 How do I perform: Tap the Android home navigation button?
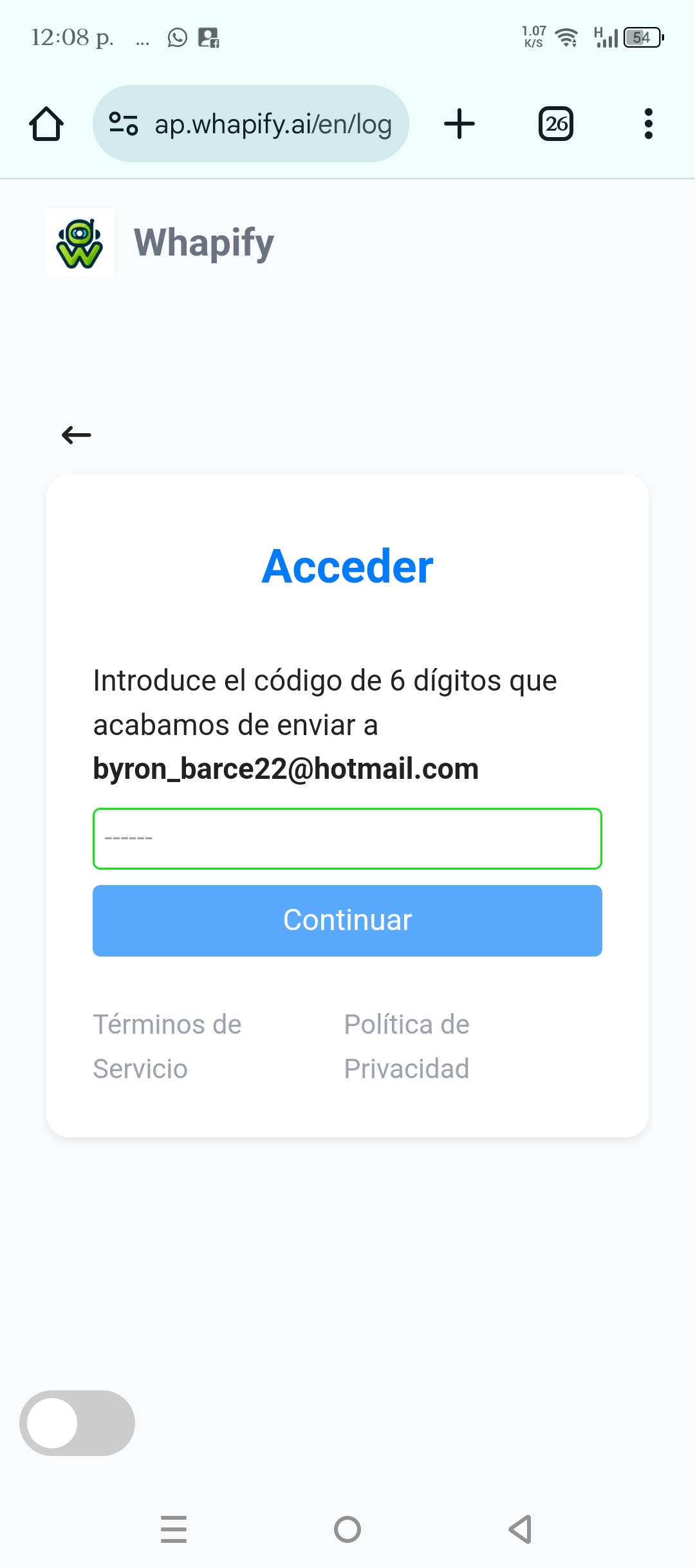[x=347, y=1529]
